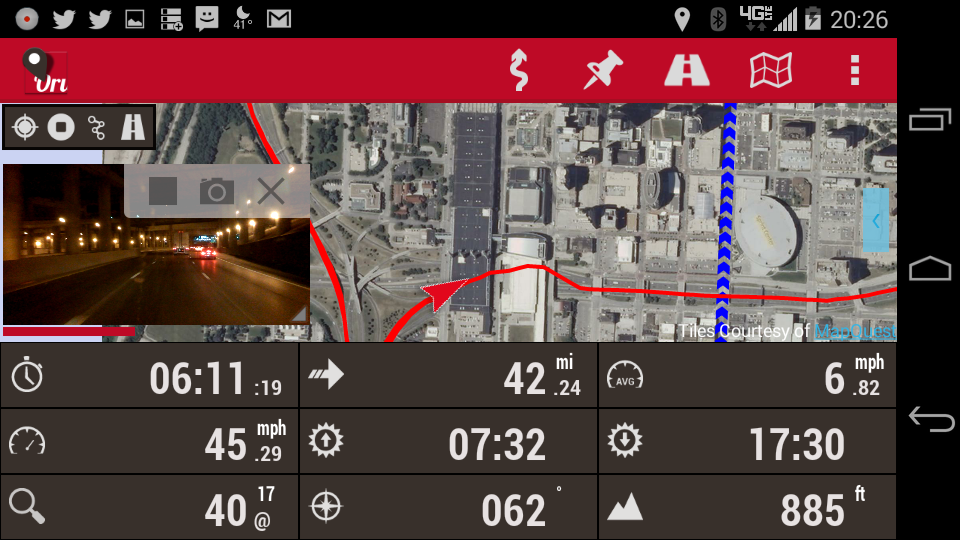Tap the road icon on the map toolbar

pyautogui.click(x=133, y=127)
